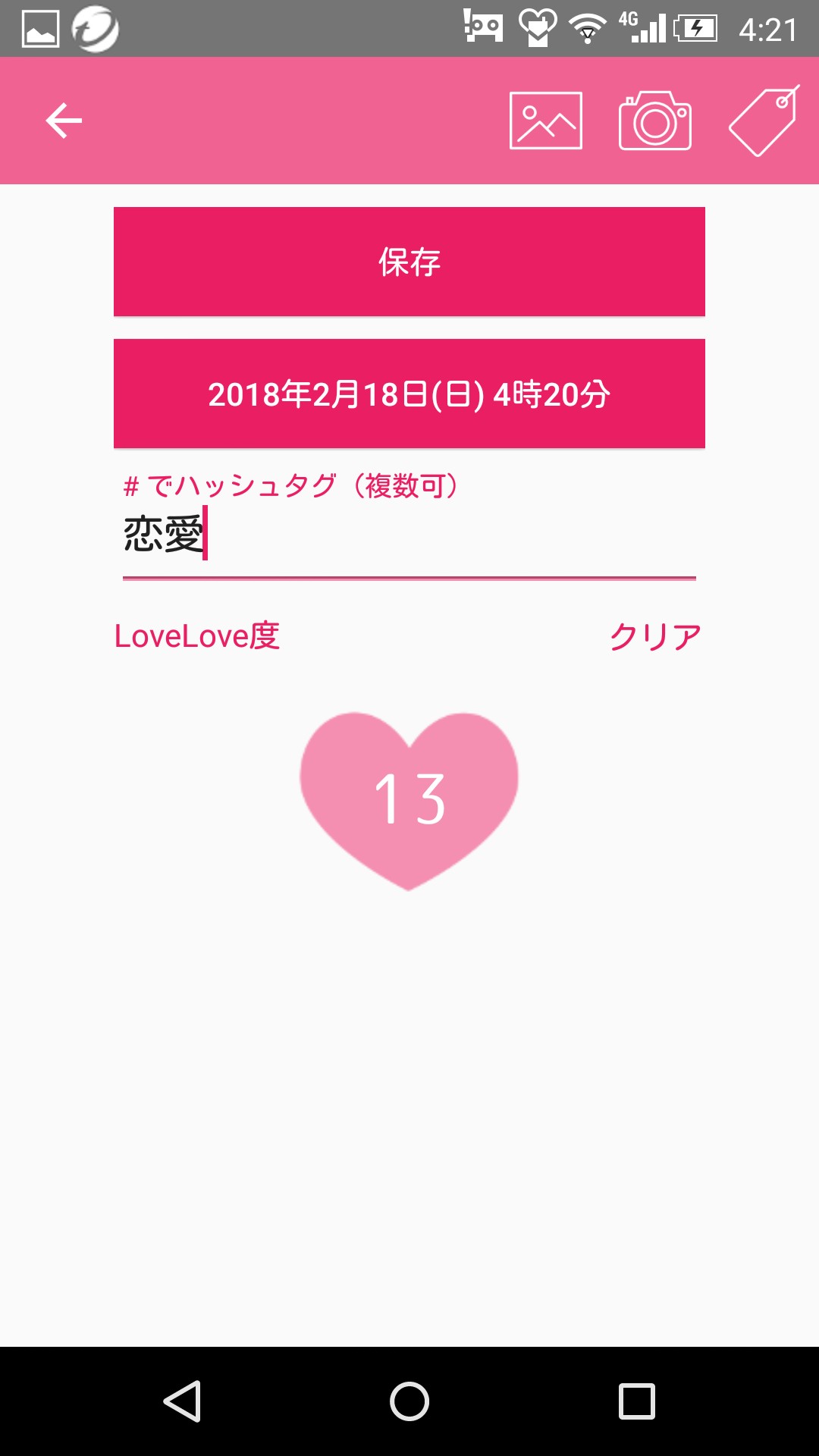Tap クリア to clear LoveLove level
The height and width of the screenshot is (1456, 819).
tap(655, 636)
